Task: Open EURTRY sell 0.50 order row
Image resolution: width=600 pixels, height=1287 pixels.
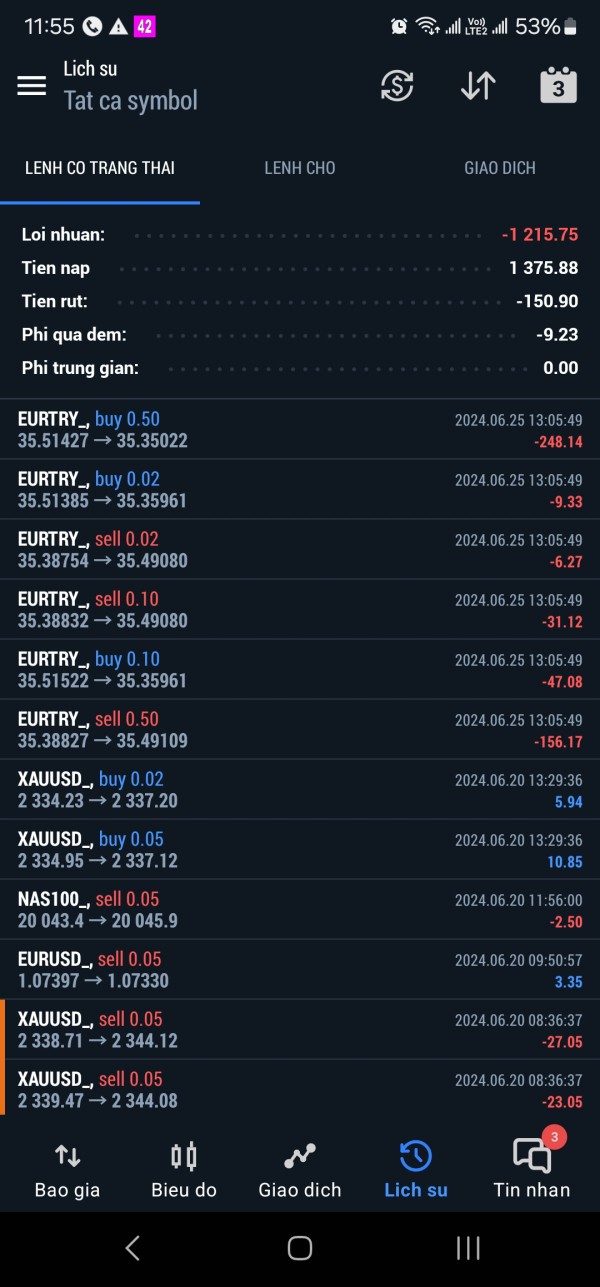Action: [300, 730]
